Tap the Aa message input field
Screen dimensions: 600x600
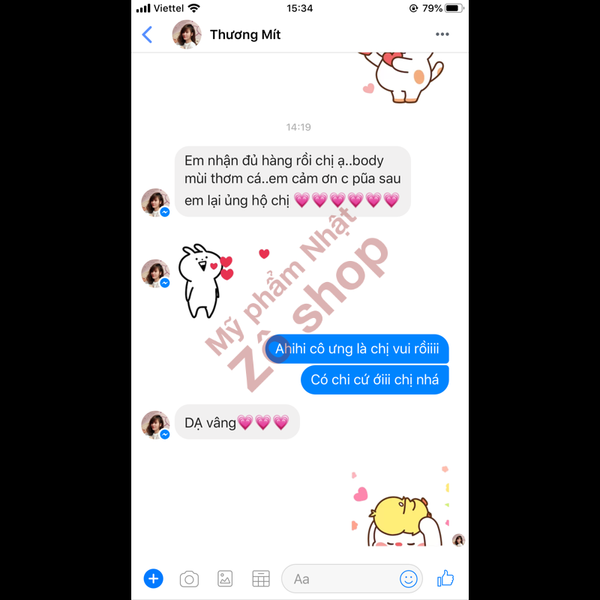point(340,578)
